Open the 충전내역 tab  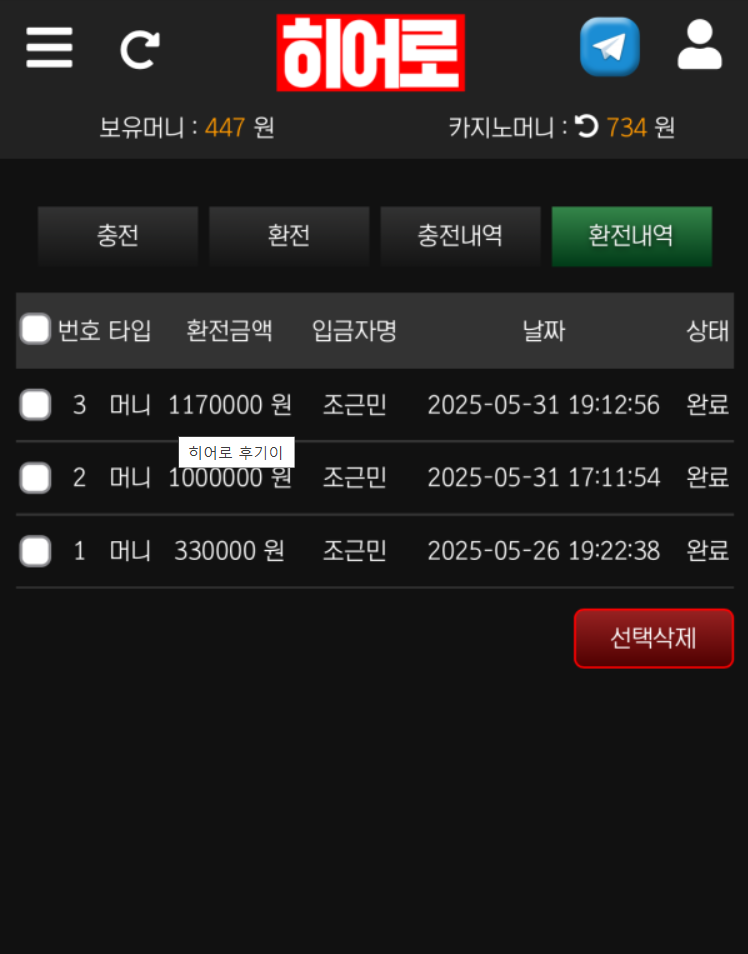click(x=460, y=236)
